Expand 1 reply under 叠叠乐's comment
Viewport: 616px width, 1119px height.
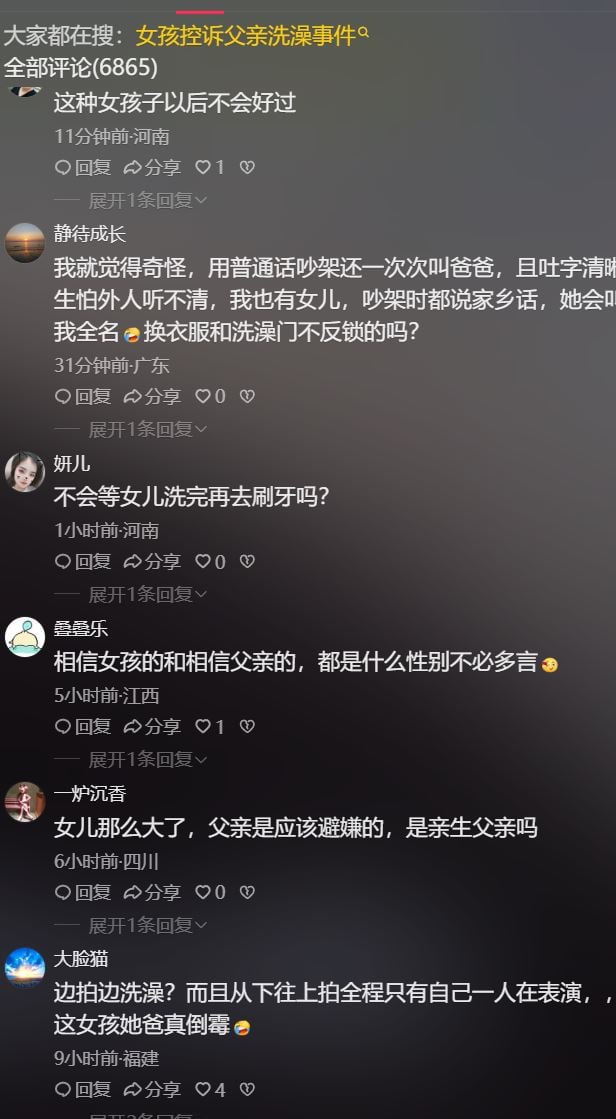click(x=147, y=760)
